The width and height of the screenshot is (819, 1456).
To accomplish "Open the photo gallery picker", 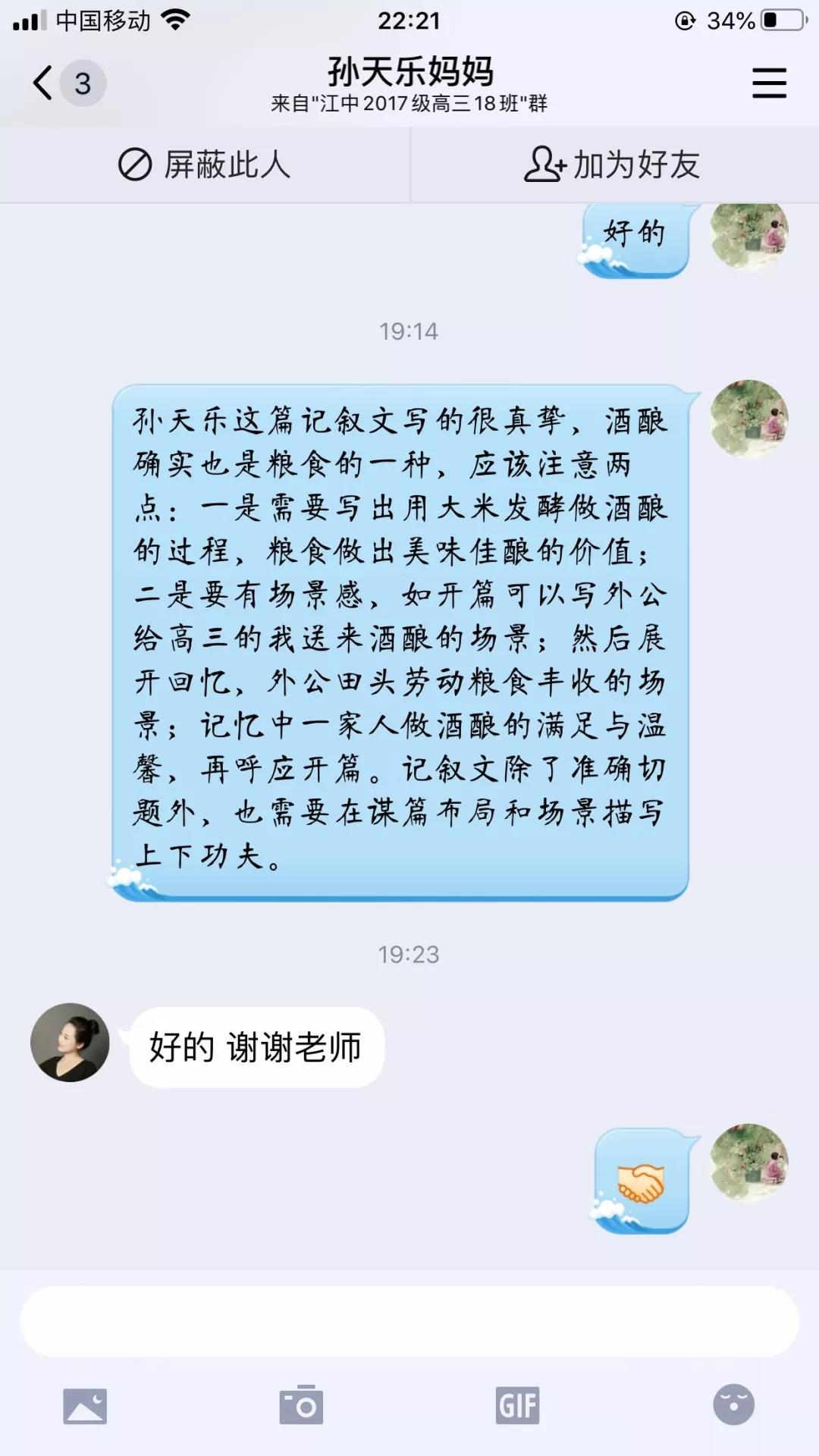I will click(85, 1406).
